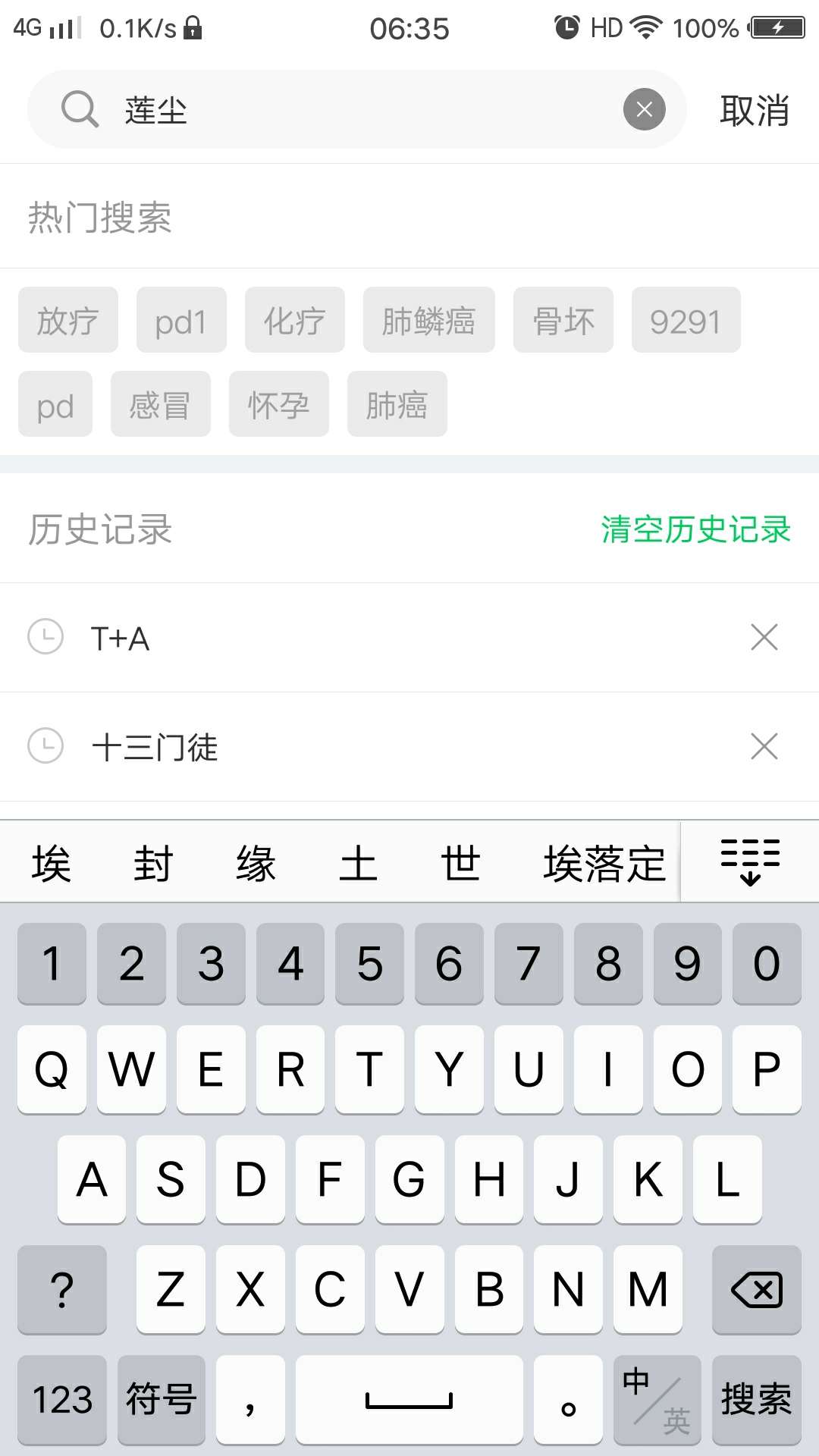
Task: Choose the keyboard suggestion 埃落定
Action: pos(604,863)
